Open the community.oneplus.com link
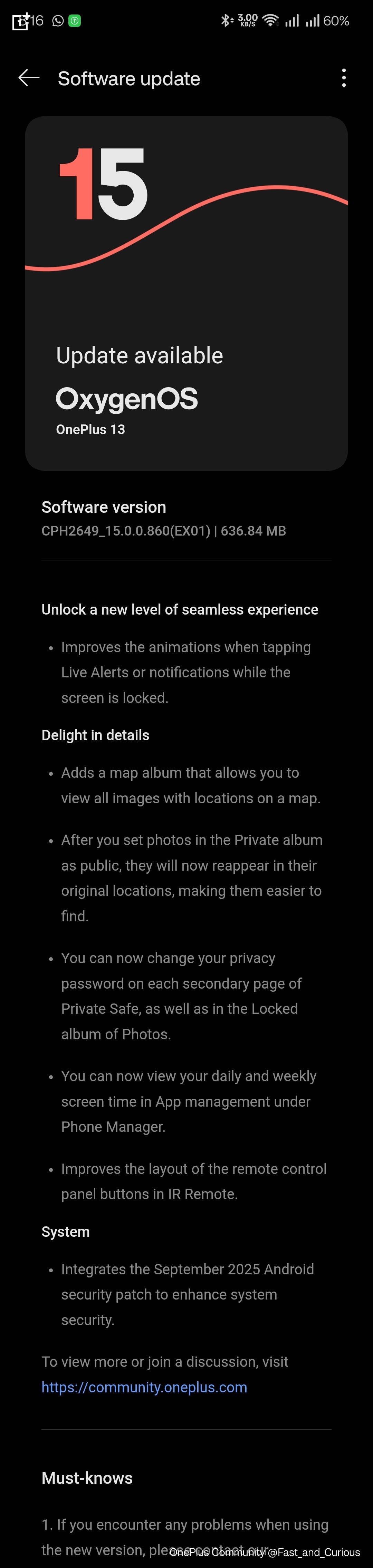 point(144,1387)
